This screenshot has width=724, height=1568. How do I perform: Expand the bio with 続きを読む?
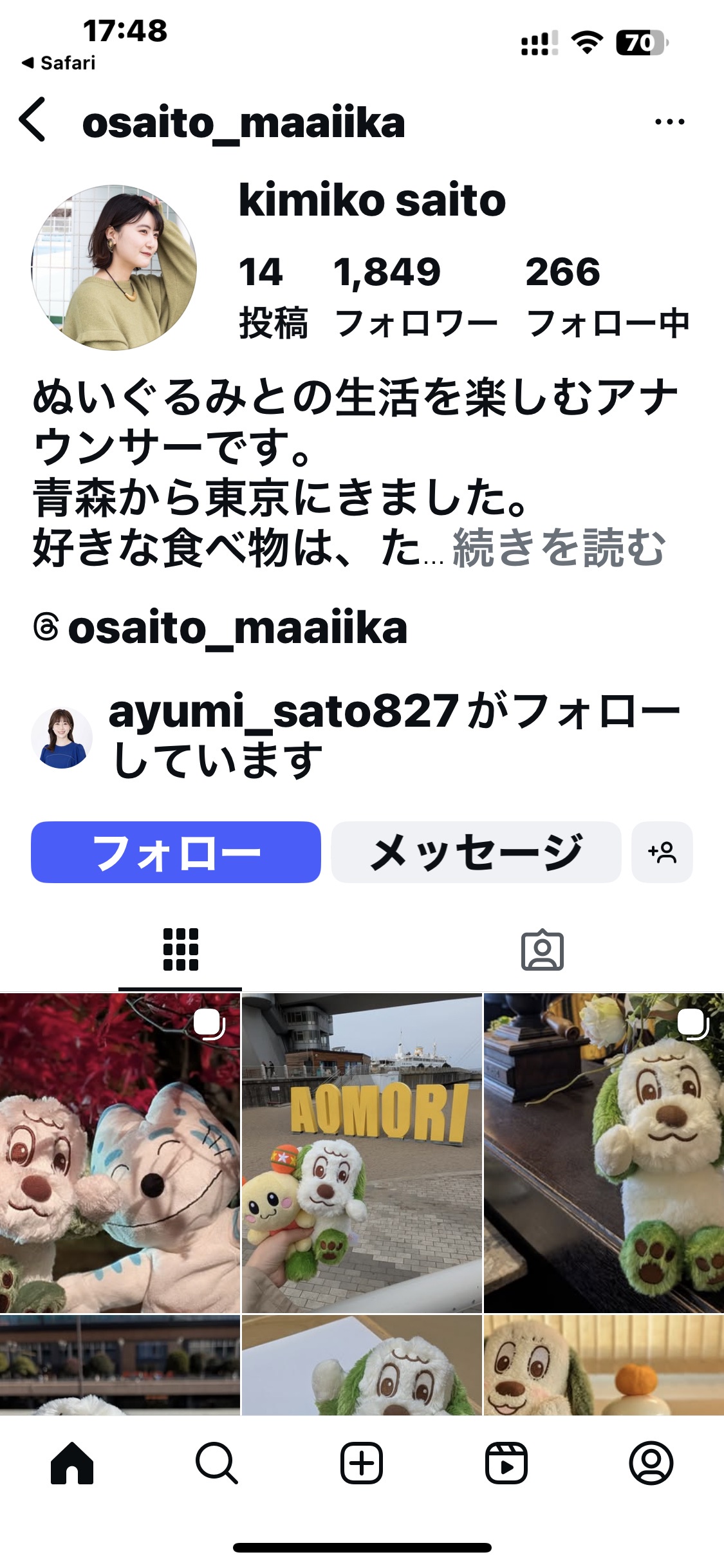[559, 548]
